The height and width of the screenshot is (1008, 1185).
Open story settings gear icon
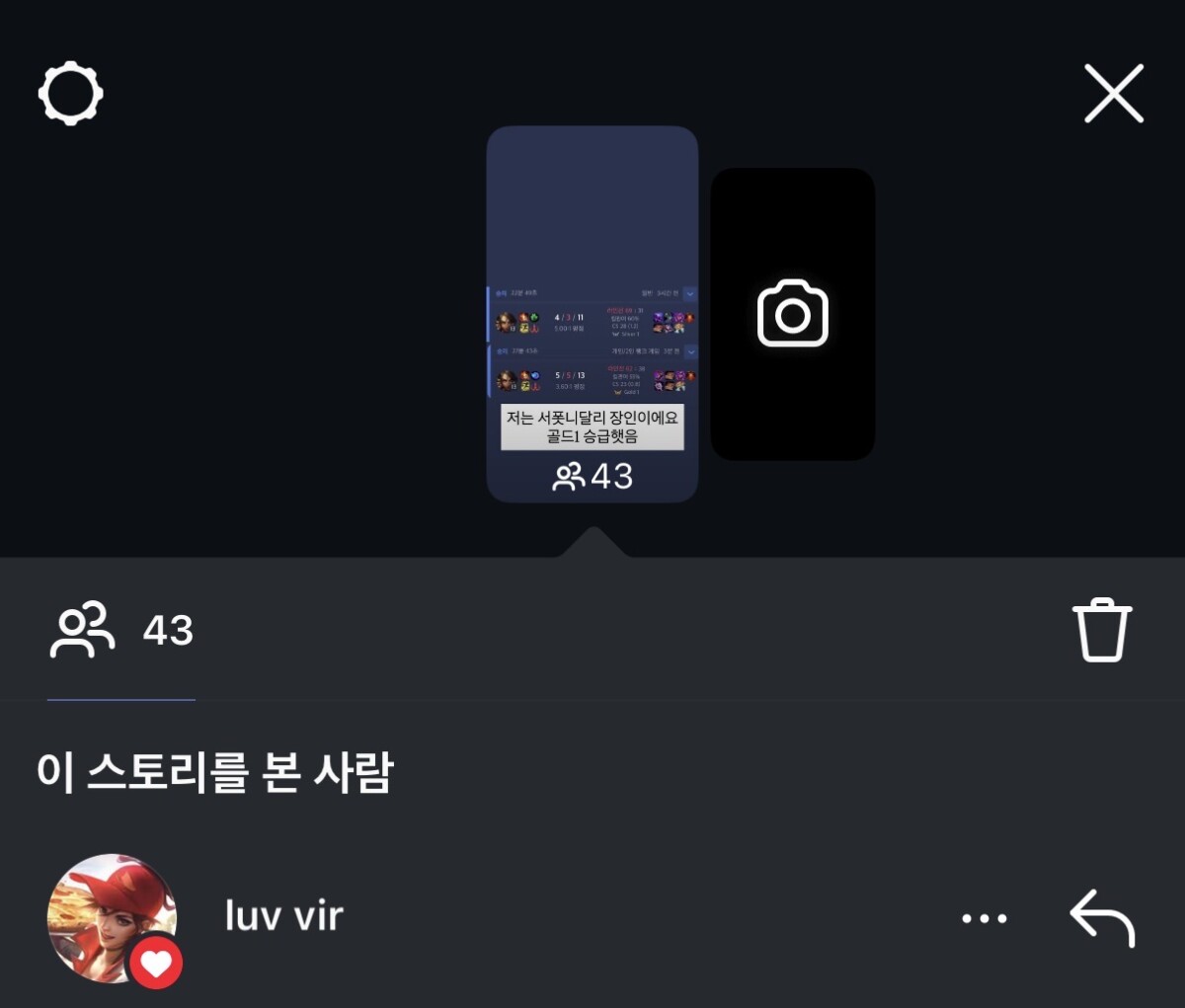pos(71,95)
